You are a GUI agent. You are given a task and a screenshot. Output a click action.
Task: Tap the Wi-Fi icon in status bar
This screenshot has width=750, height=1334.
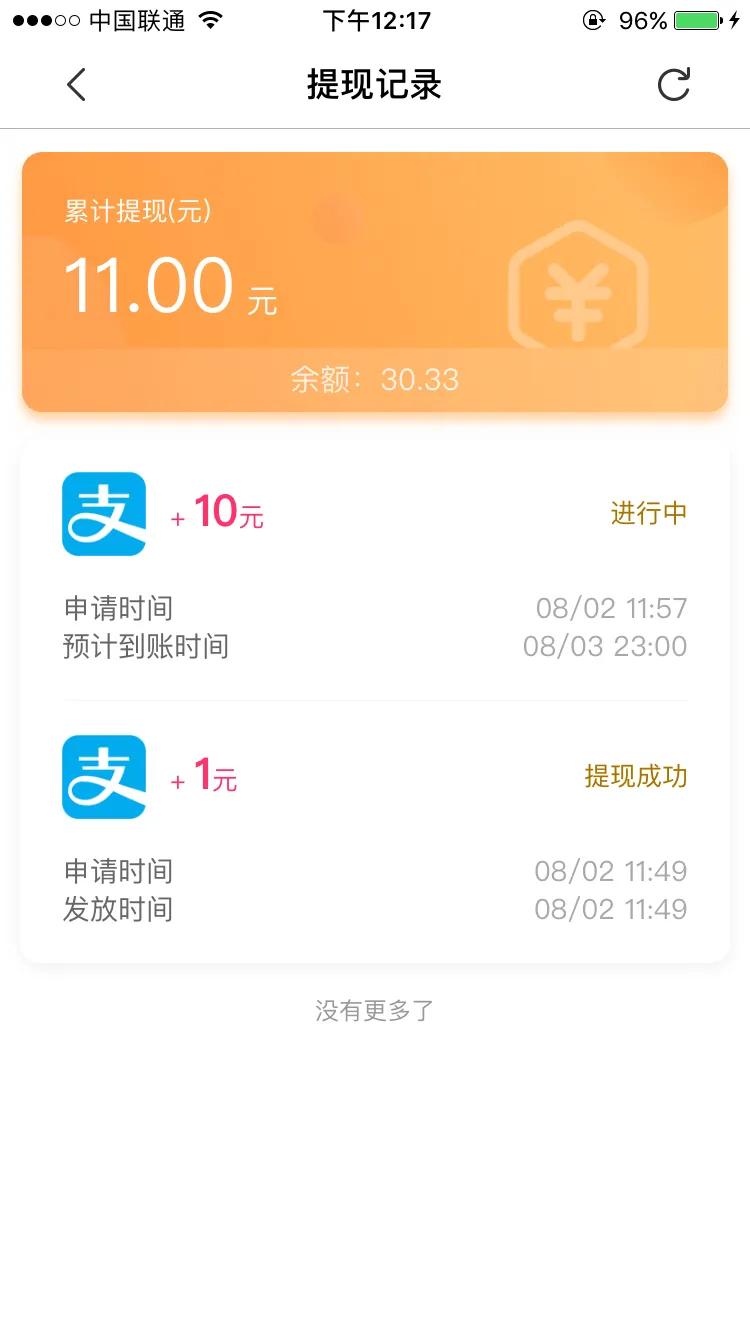tap(208, 18)
